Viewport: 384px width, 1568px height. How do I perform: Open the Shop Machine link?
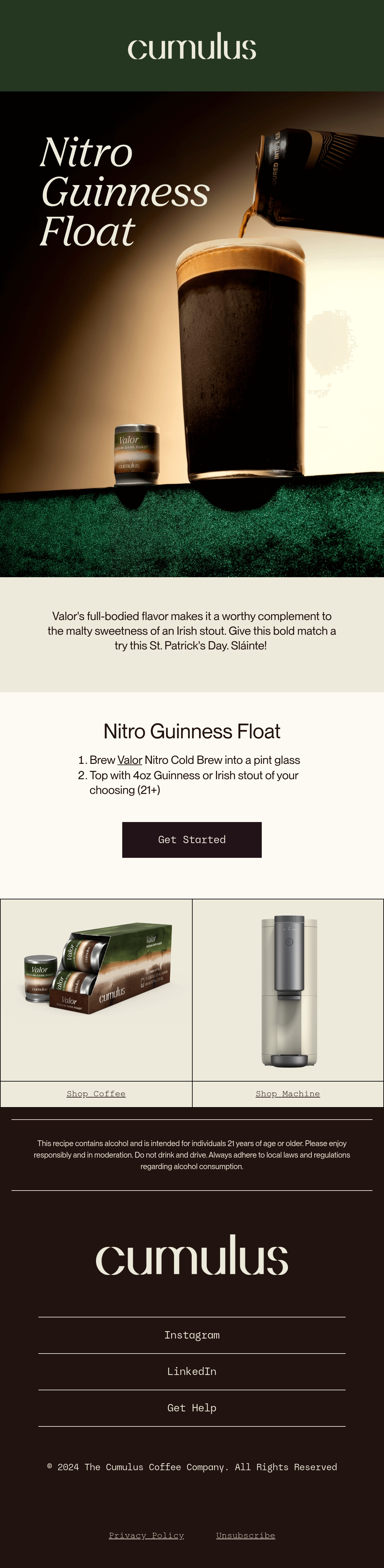[x=288, y=1093]
